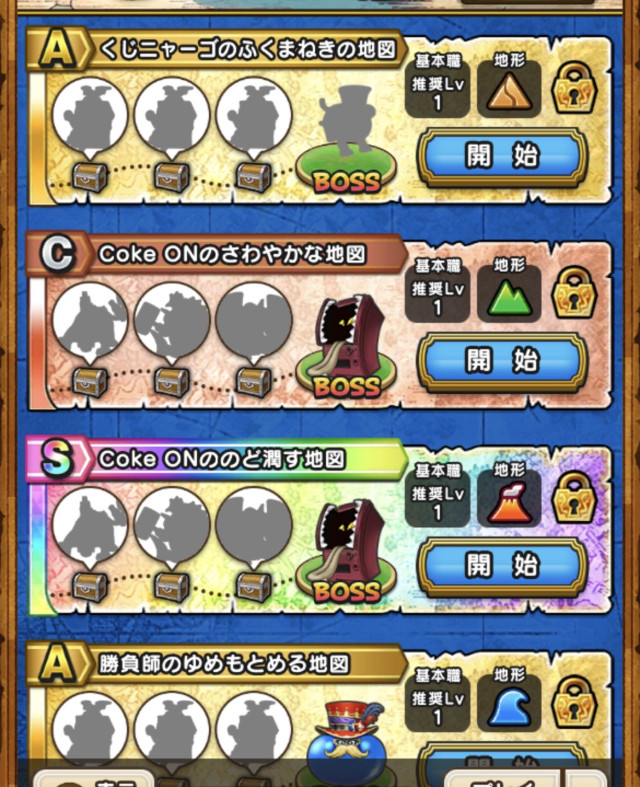The width and height of the screenshot is (640, 787).
Task: Start the くじニャーゴのふくまねきの地図 map
Action: pyautogui.click(x=501, y=157)
